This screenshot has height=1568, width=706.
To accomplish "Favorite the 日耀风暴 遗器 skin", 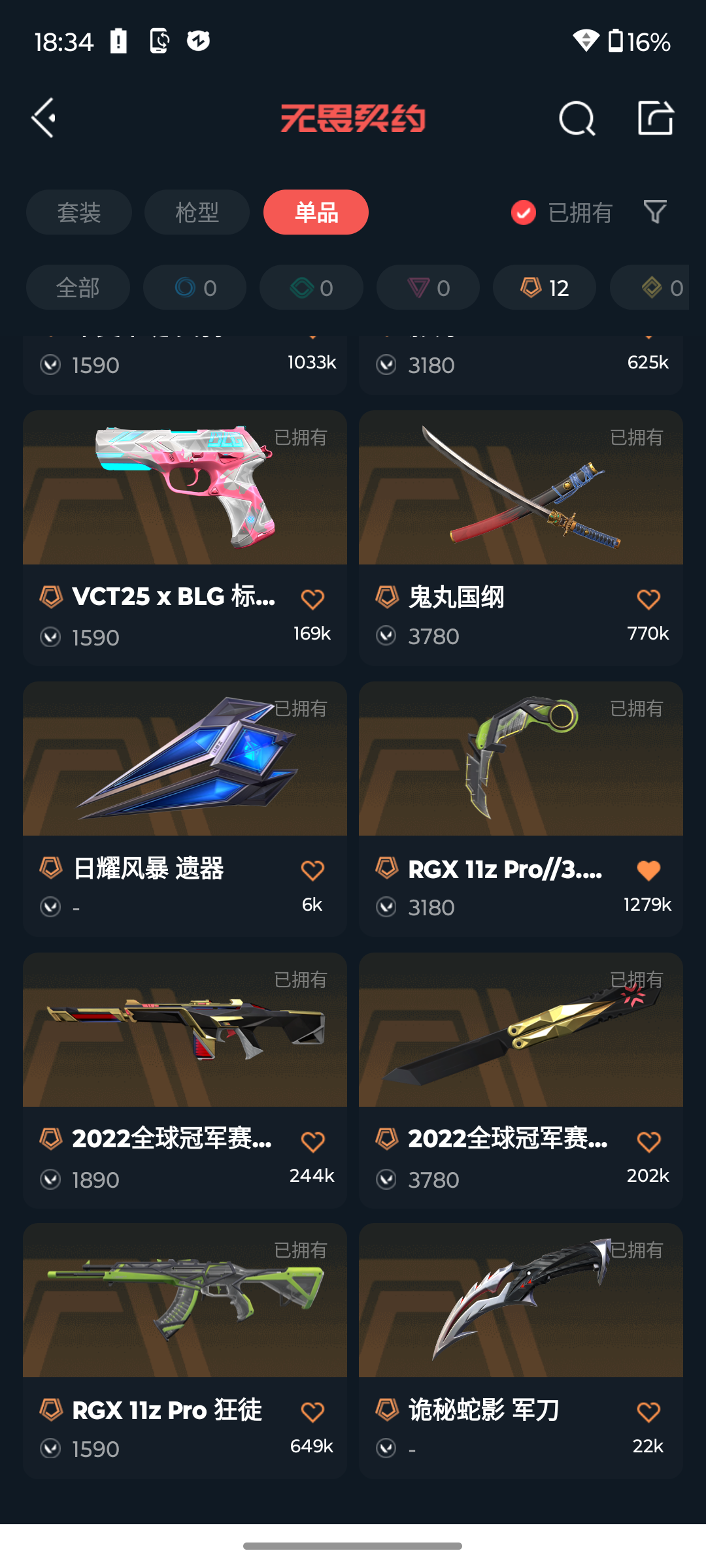I will pos(312,870).
